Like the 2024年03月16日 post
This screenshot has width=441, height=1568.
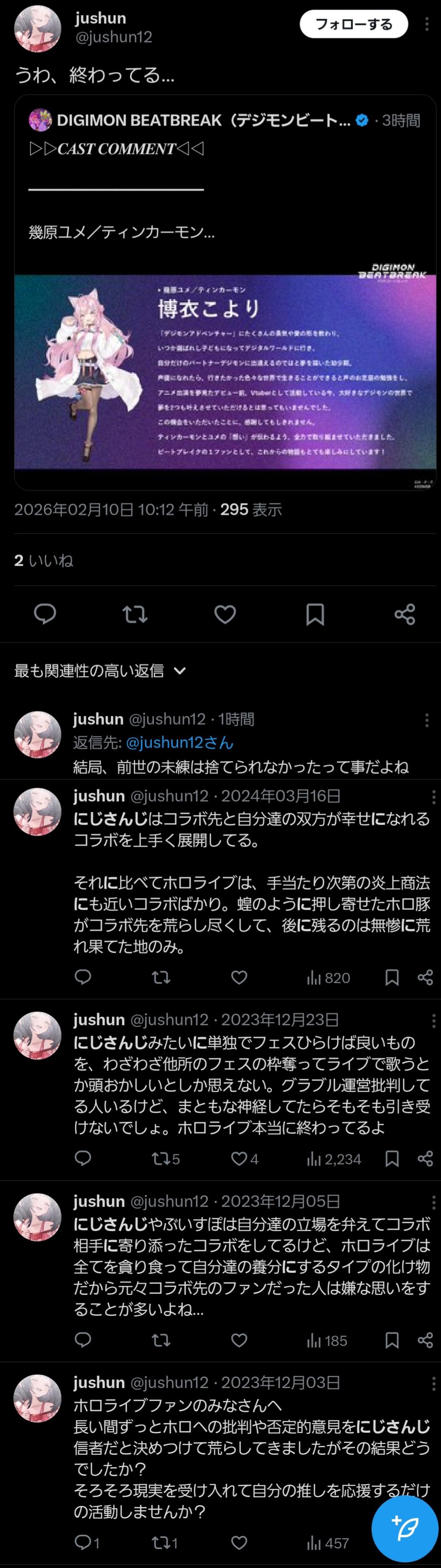[240, 978]
